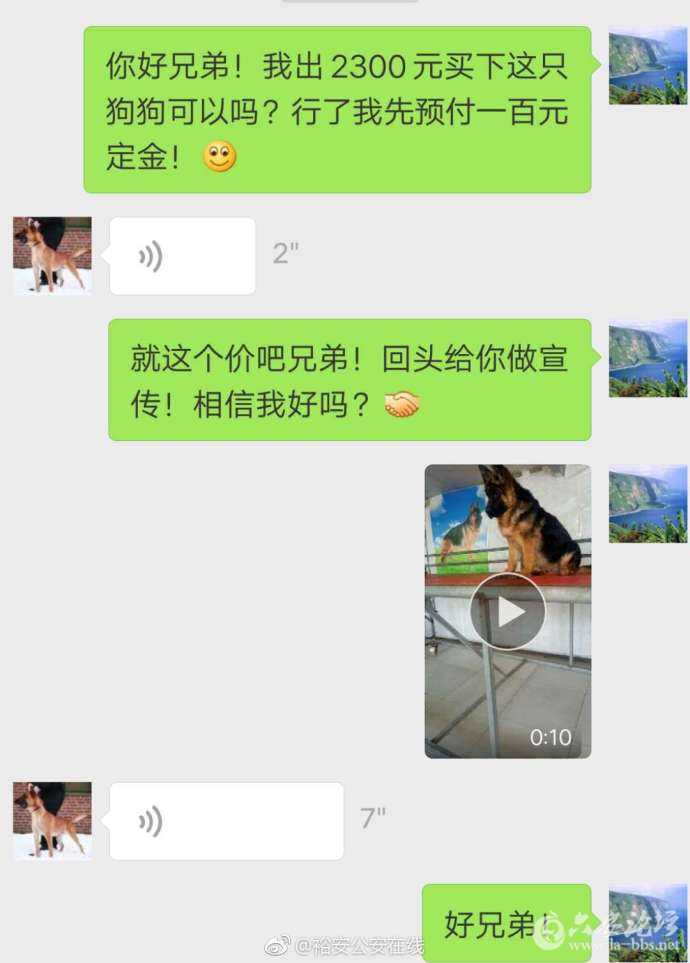Image resolution: width=690 pixels, height=963 pixels.
Task: Play the 0:10 dog video
Action: coord(508,611)
